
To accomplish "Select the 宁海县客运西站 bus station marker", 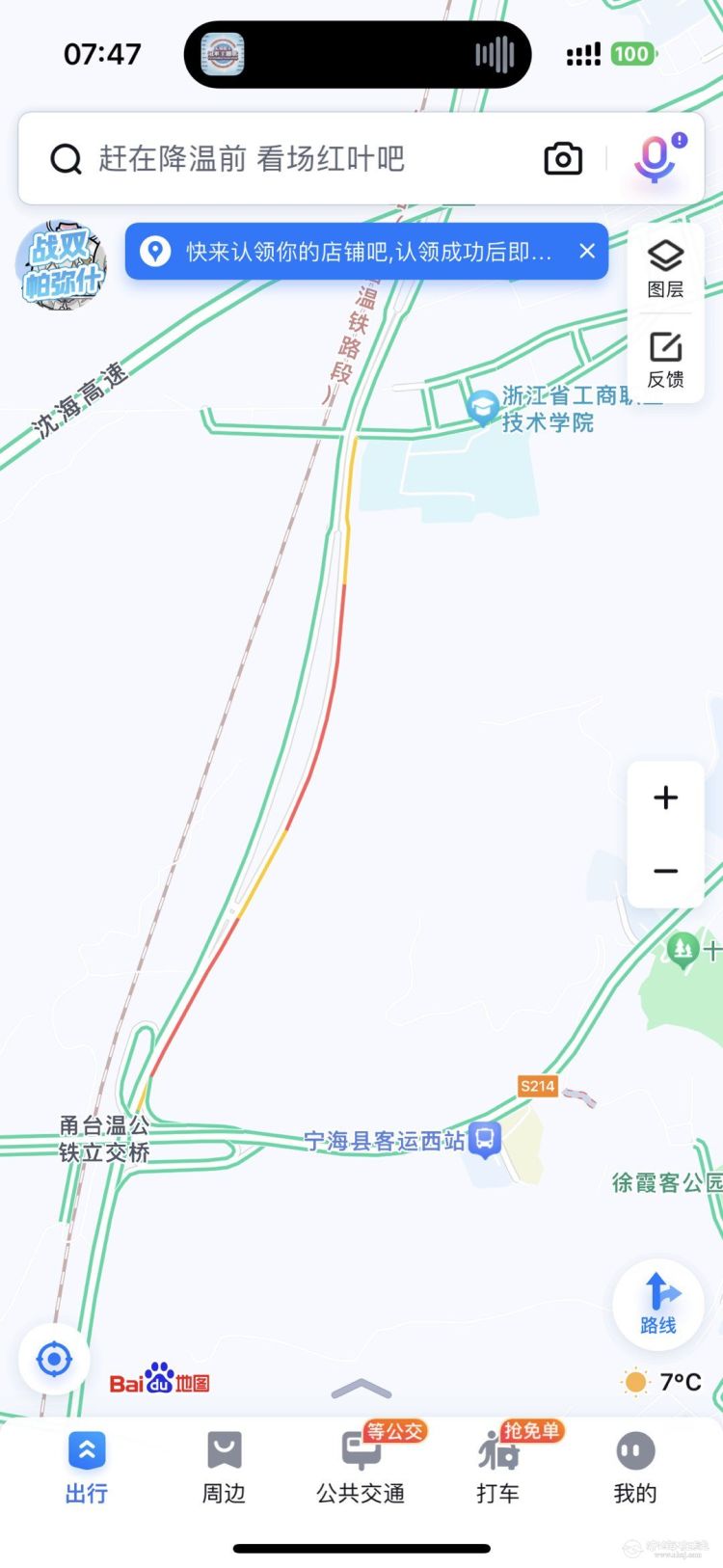I will [x=484, y=1140].
